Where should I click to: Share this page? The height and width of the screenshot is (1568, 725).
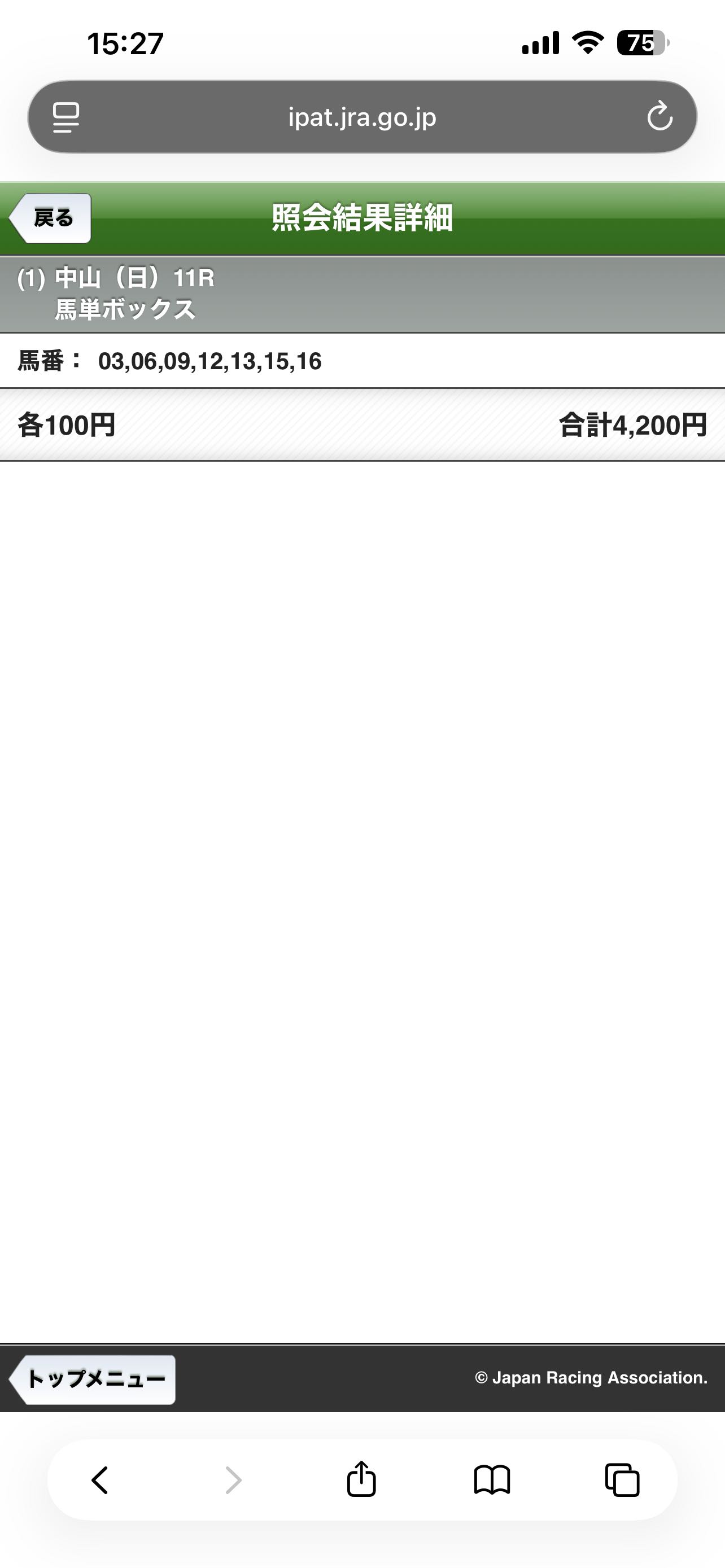(x=361, y=1479)
